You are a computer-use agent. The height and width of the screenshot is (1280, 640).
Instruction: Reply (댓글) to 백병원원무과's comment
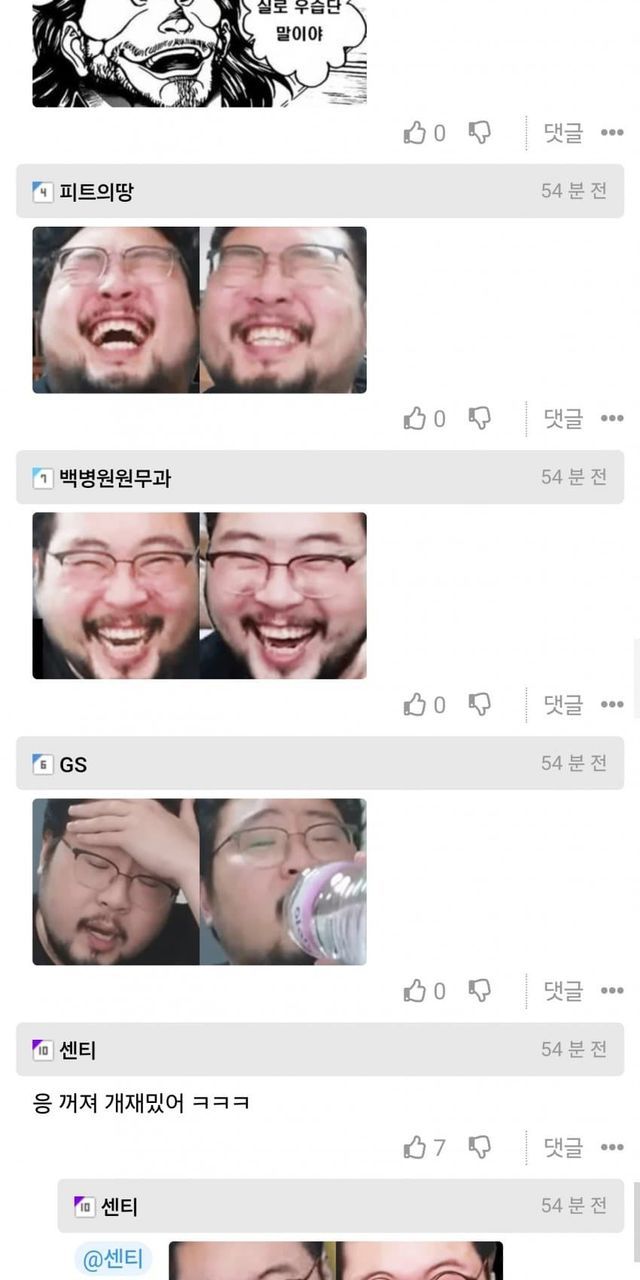563,705
